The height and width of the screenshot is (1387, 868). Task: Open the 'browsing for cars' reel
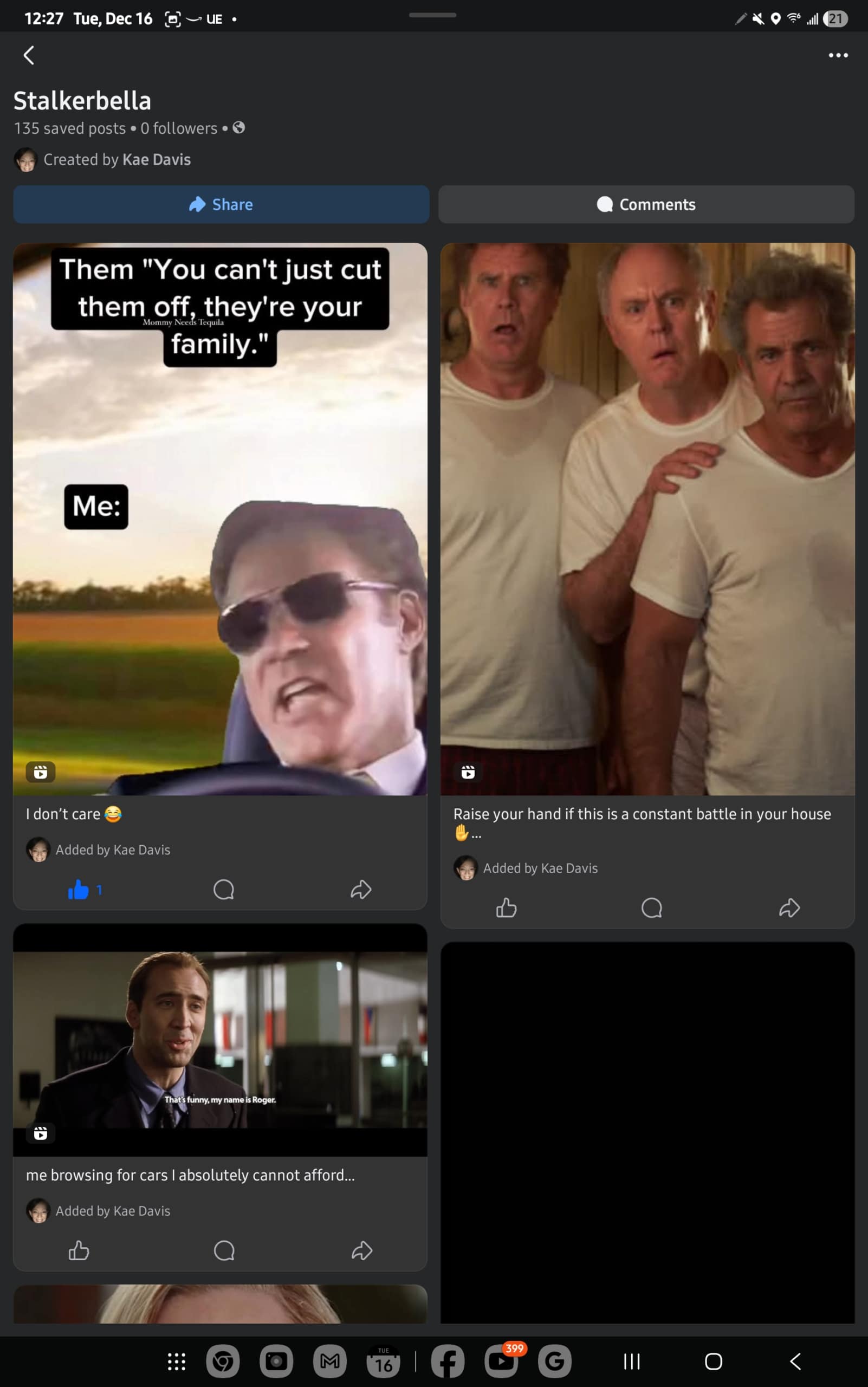(220, 1040)
